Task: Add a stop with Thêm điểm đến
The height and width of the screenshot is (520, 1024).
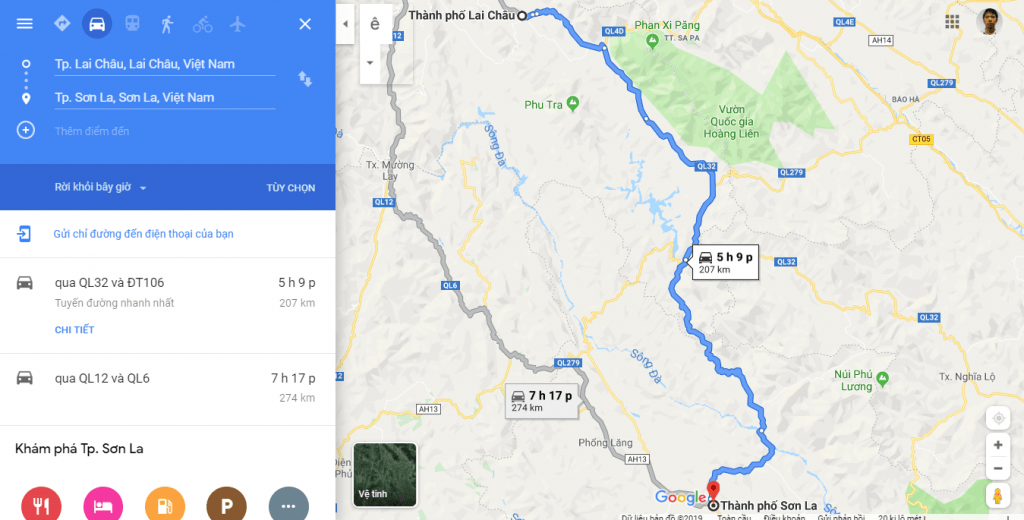Action: point(92,131)
